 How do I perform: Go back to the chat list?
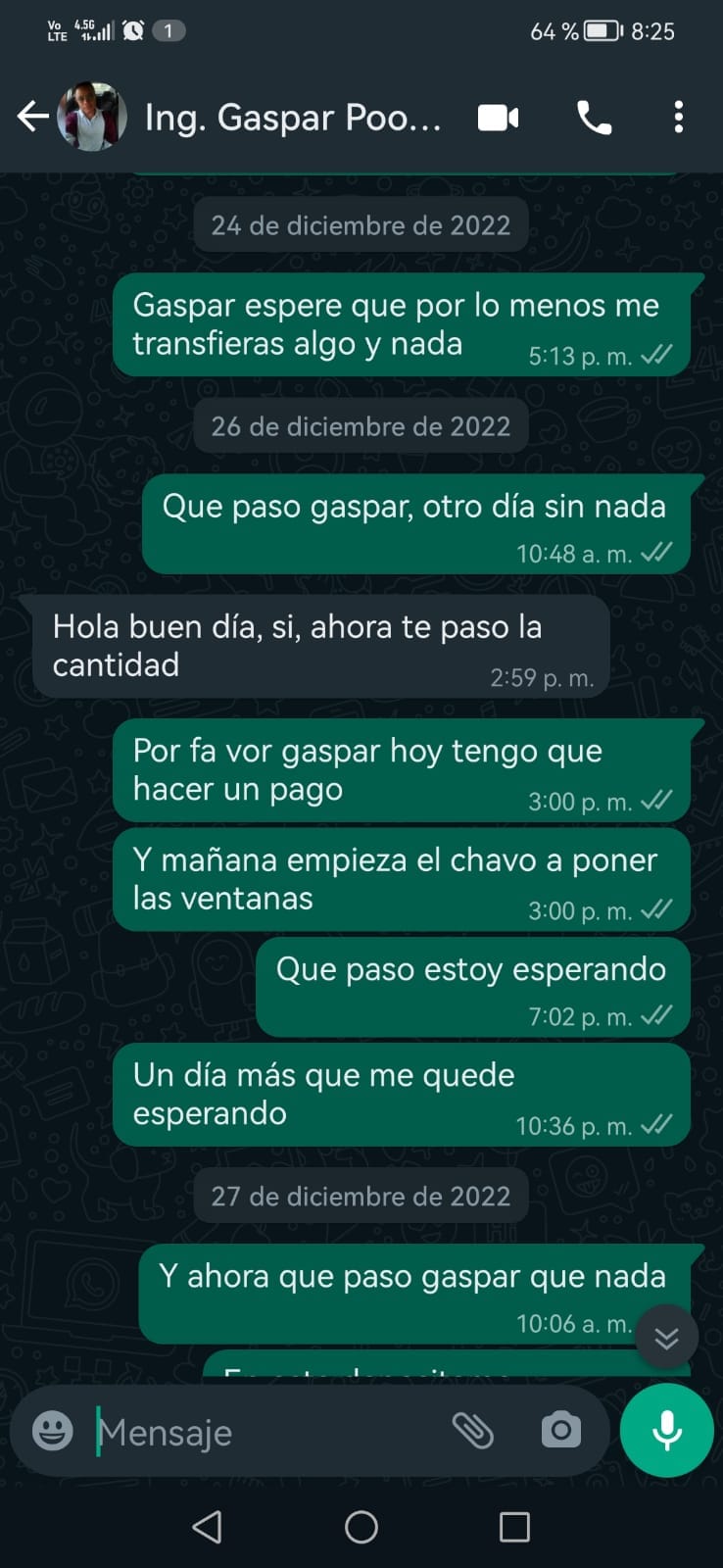pos(32,118)
